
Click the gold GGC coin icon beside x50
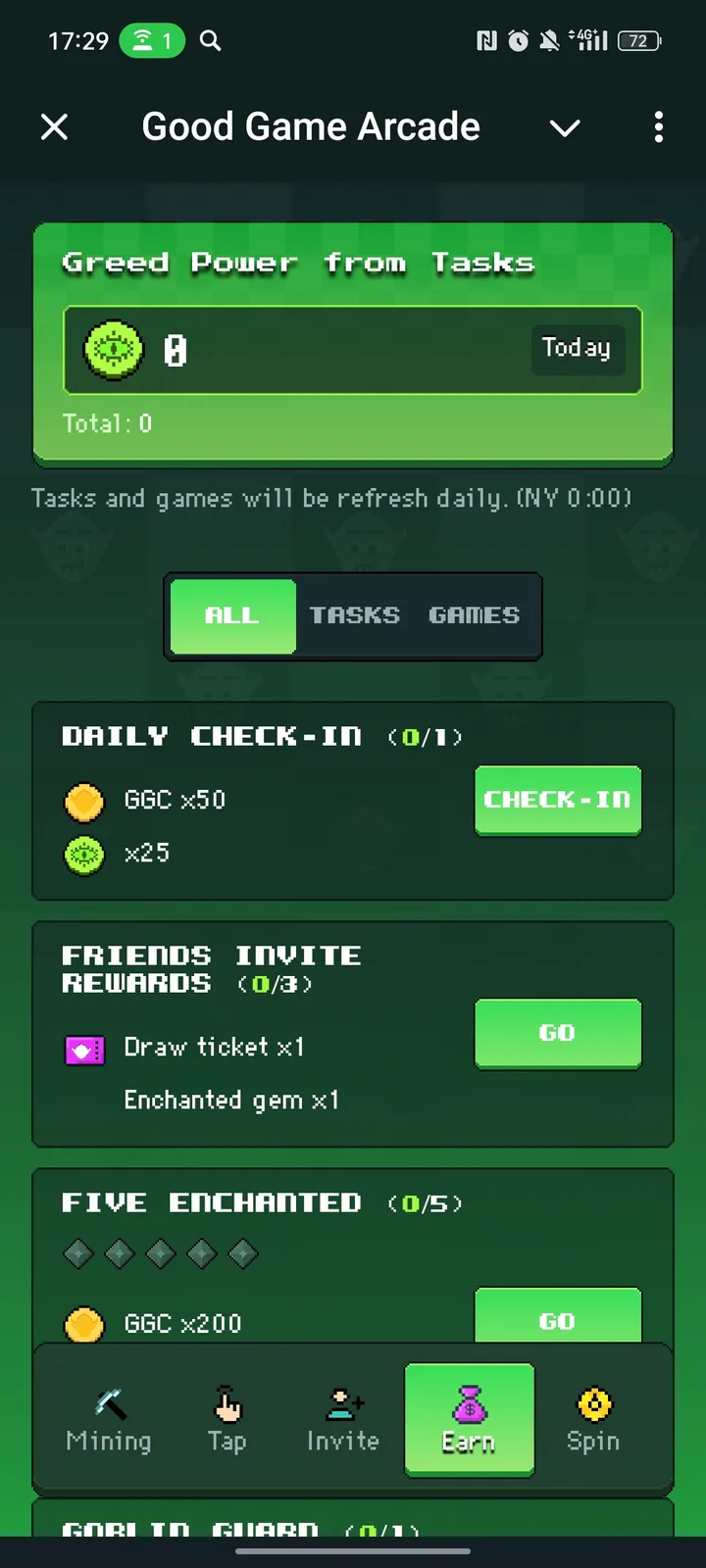(x=84, y=800)
